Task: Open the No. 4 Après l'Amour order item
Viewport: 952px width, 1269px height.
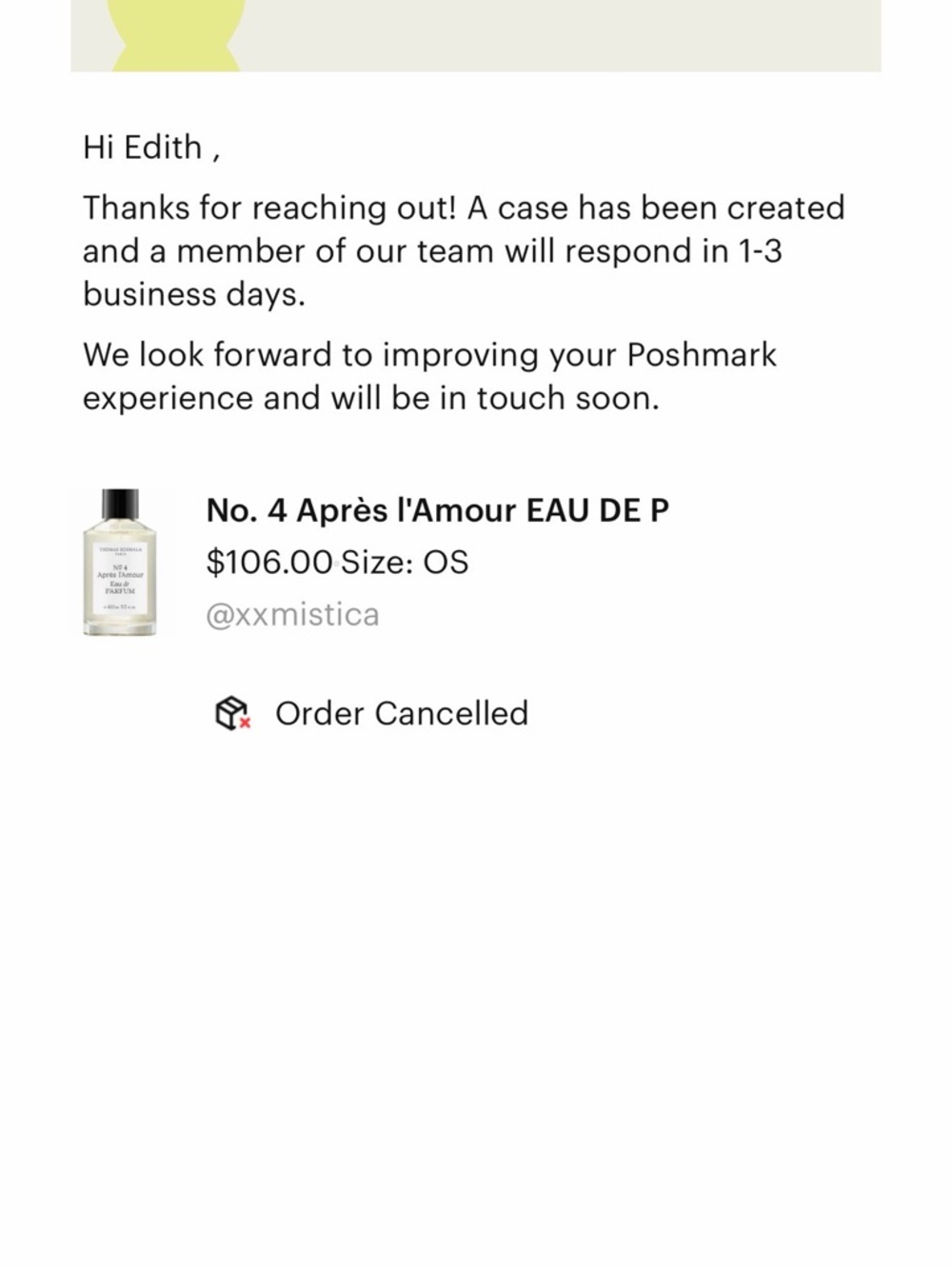Action: pos(437,511)
